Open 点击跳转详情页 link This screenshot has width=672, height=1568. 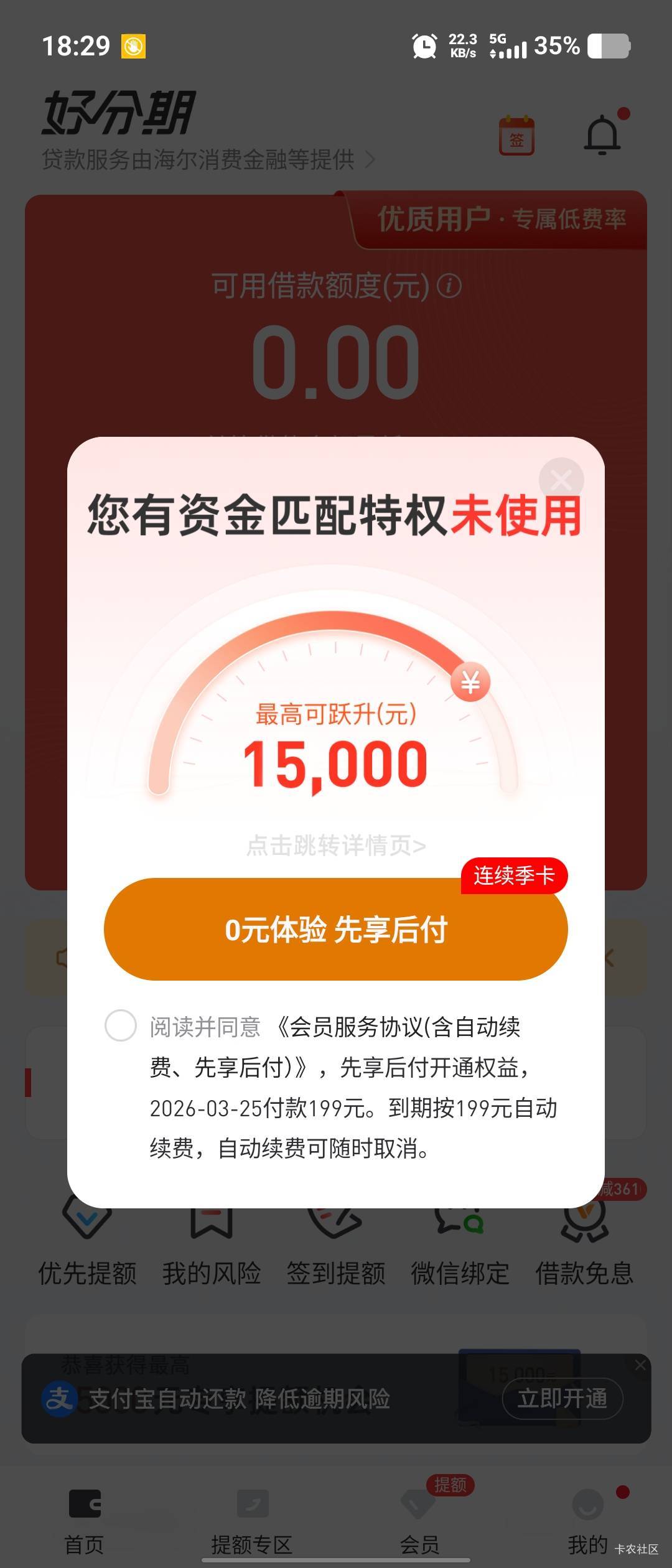click(336, 846)
